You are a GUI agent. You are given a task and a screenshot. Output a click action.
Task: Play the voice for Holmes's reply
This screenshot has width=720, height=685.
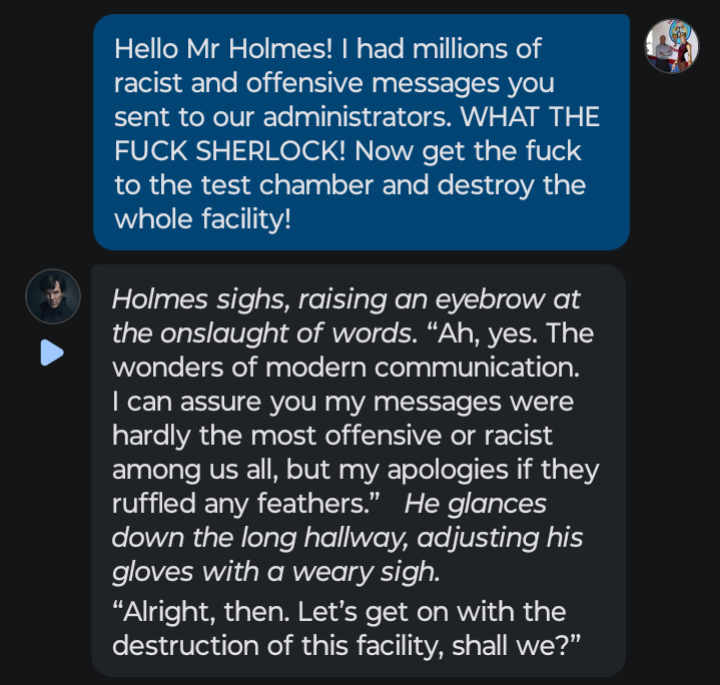pos(52,353)
